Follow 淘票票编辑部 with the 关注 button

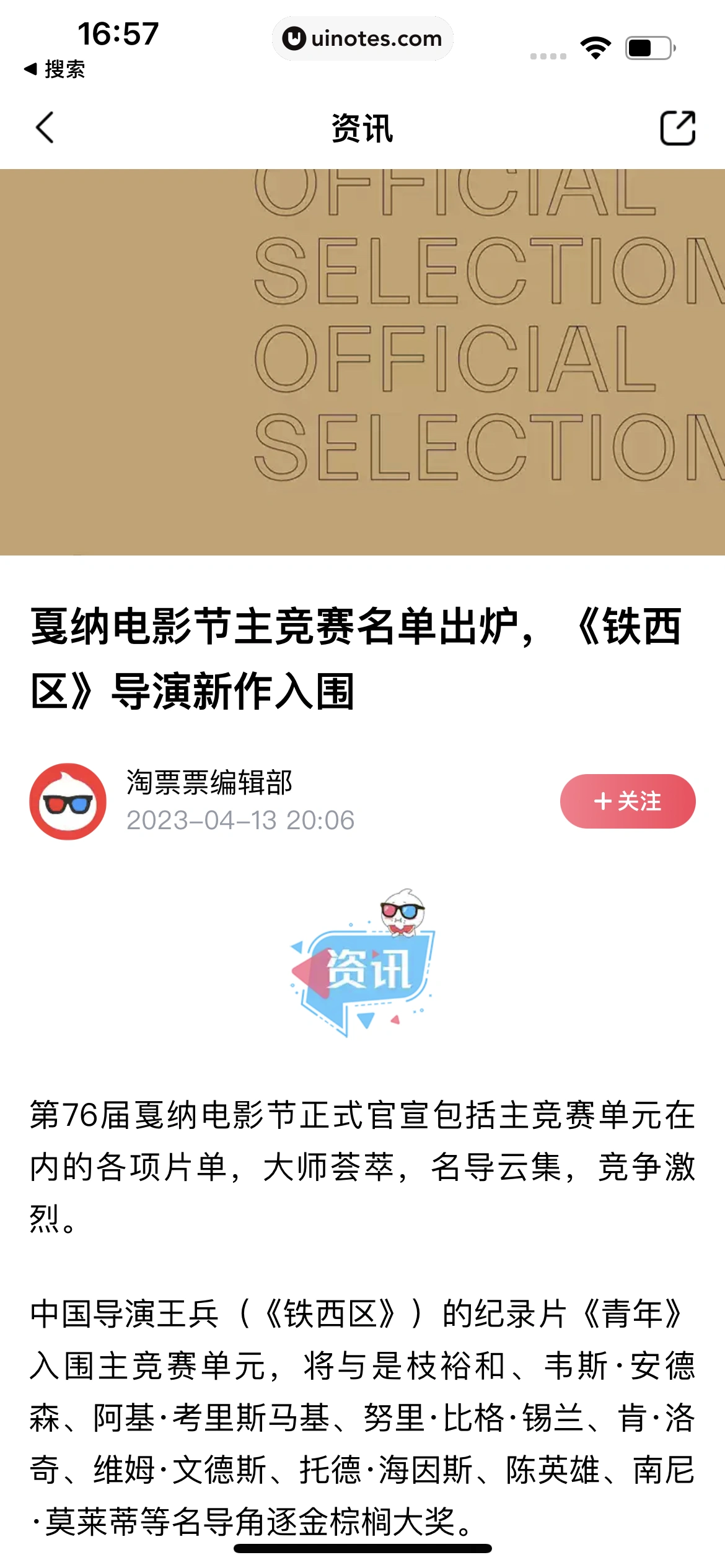(627, 801)
